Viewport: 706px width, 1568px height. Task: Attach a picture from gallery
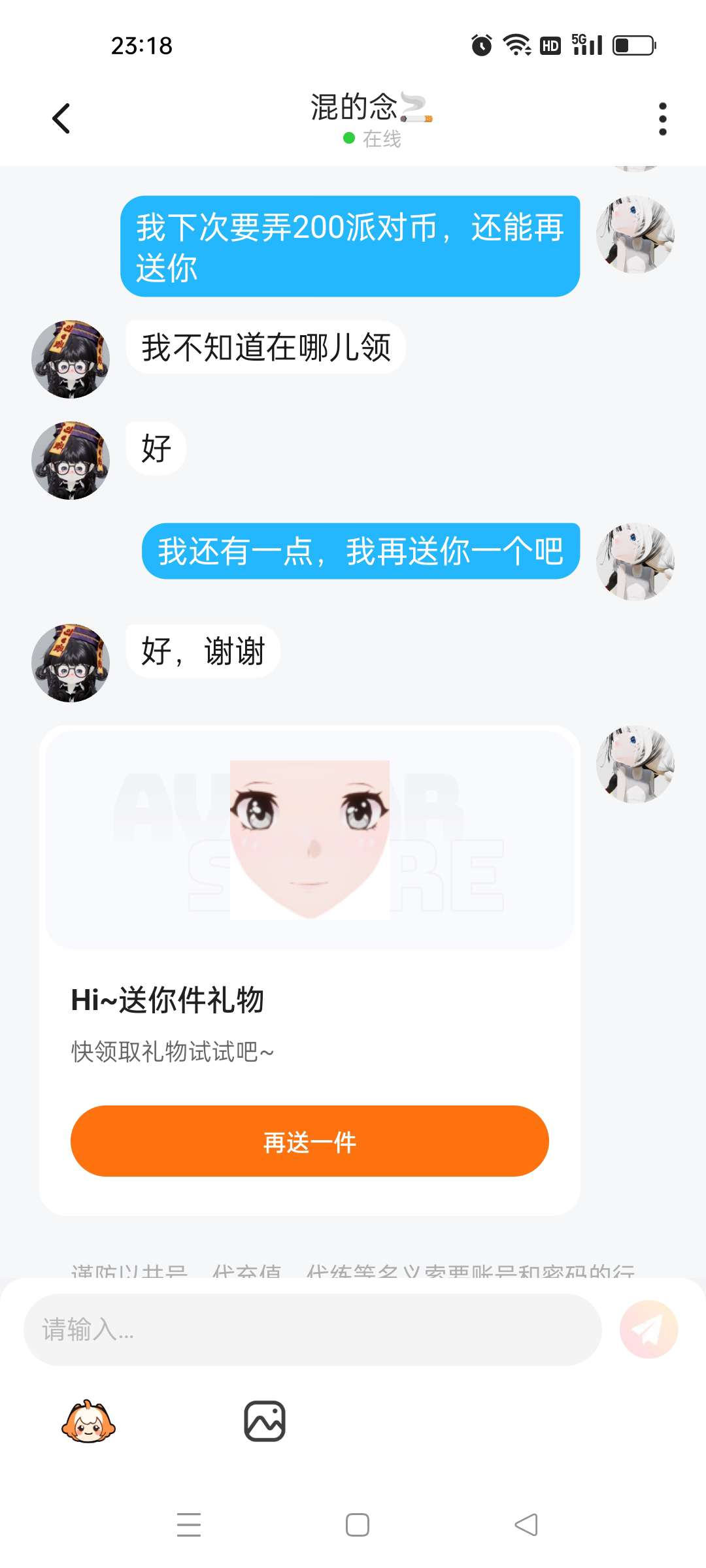(265, 1421)
